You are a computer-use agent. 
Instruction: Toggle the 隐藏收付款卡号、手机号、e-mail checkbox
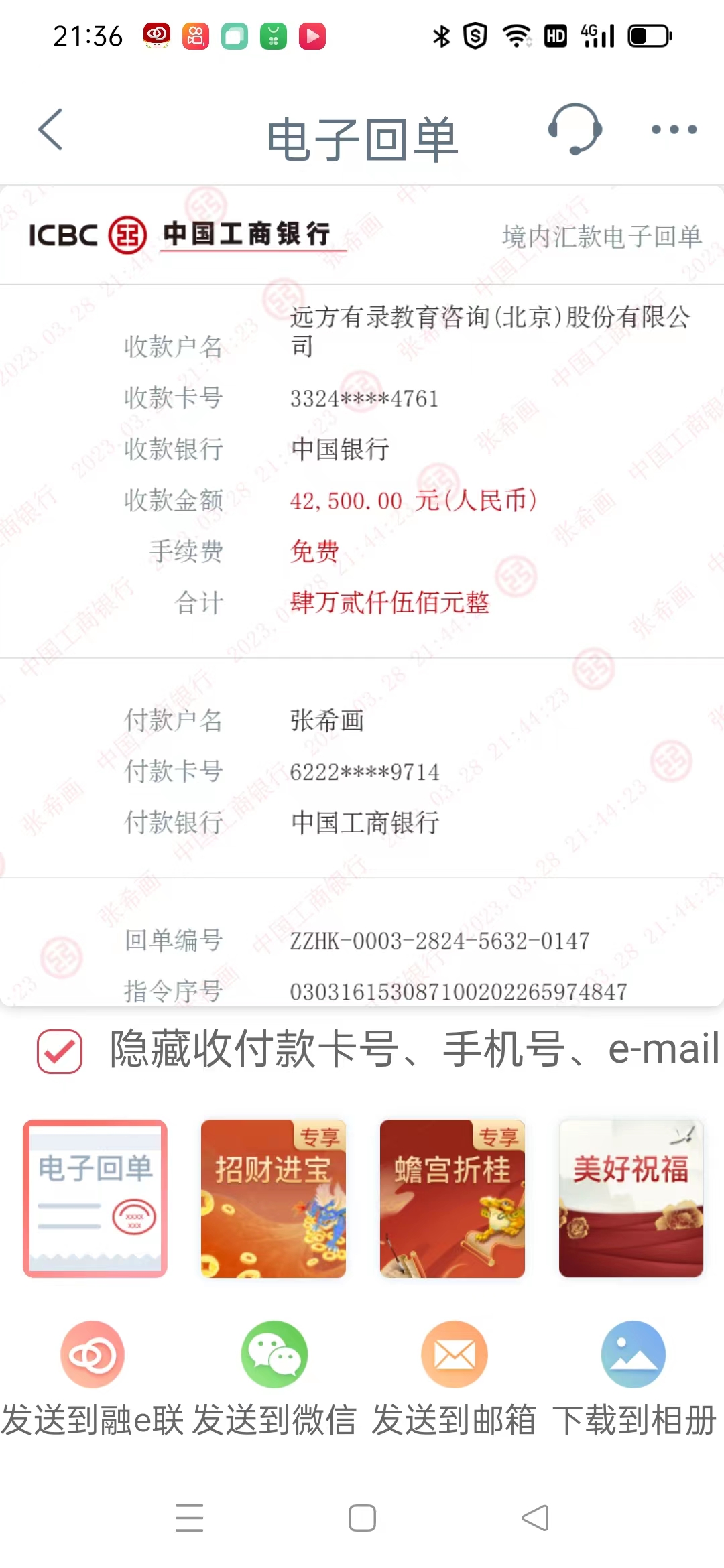click(60, 1051)
